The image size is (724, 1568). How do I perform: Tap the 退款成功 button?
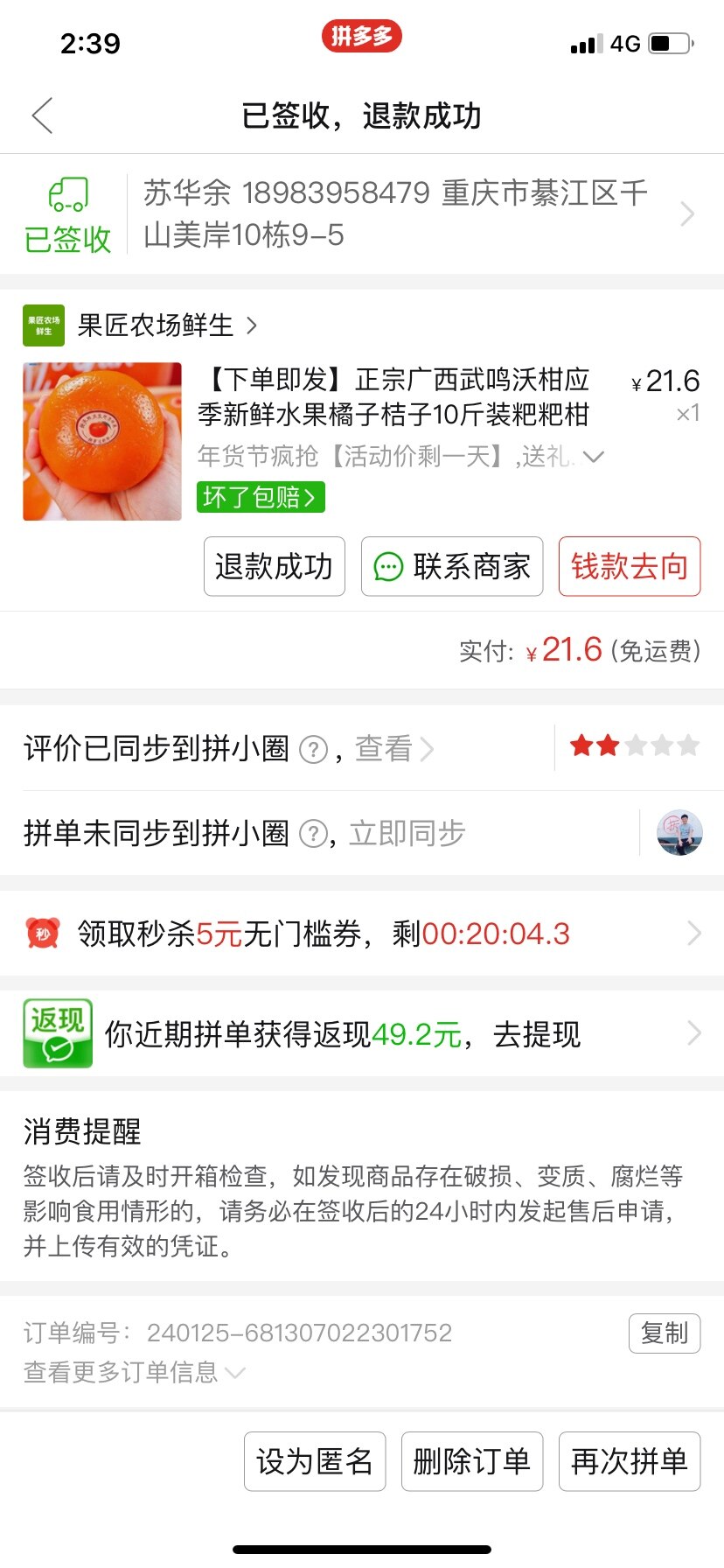tap(274, 567)
